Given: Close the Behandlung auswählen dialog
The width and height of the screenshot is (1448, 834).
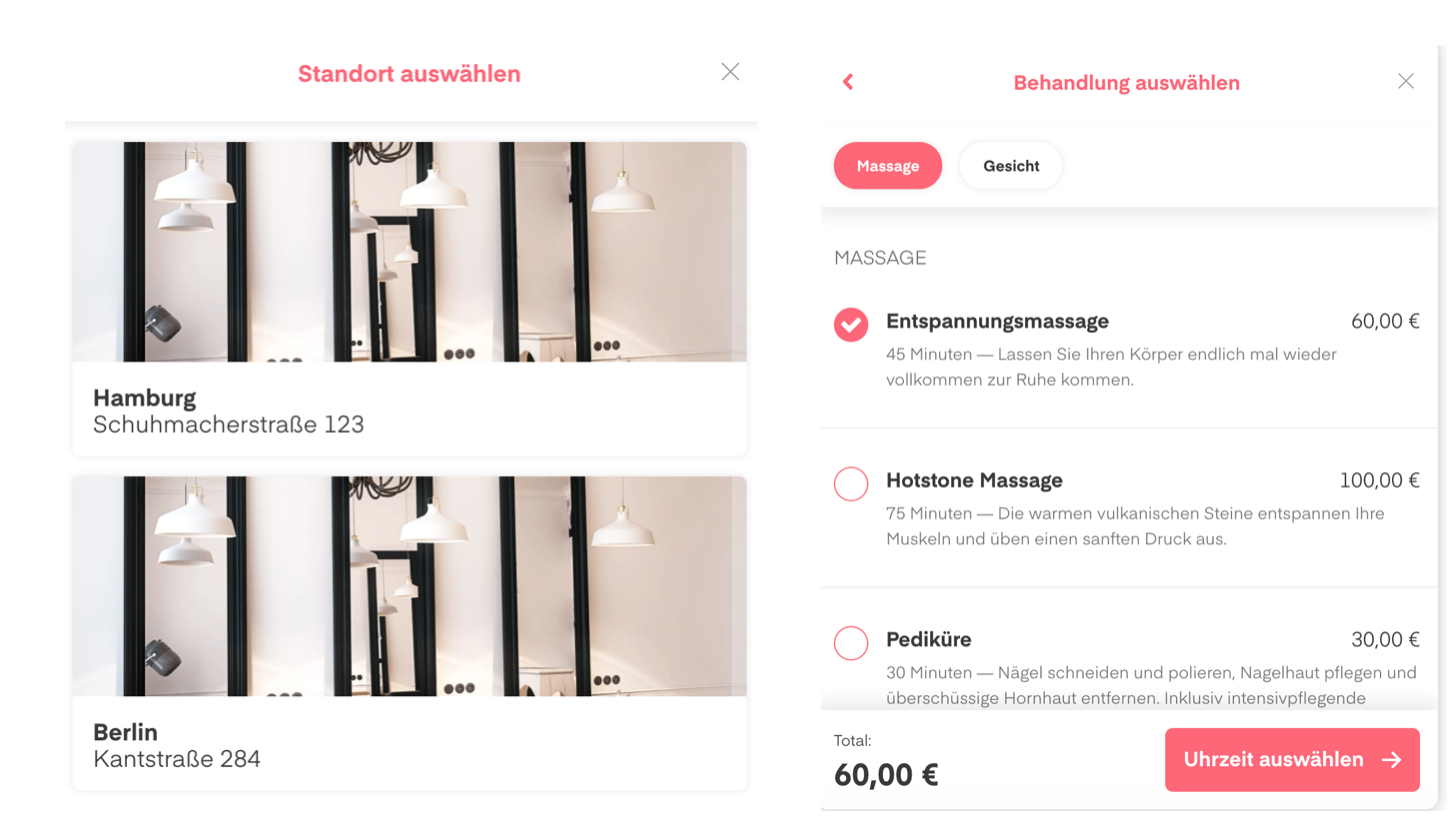Looking at the screenshot, I should (x=1405, y=82).
